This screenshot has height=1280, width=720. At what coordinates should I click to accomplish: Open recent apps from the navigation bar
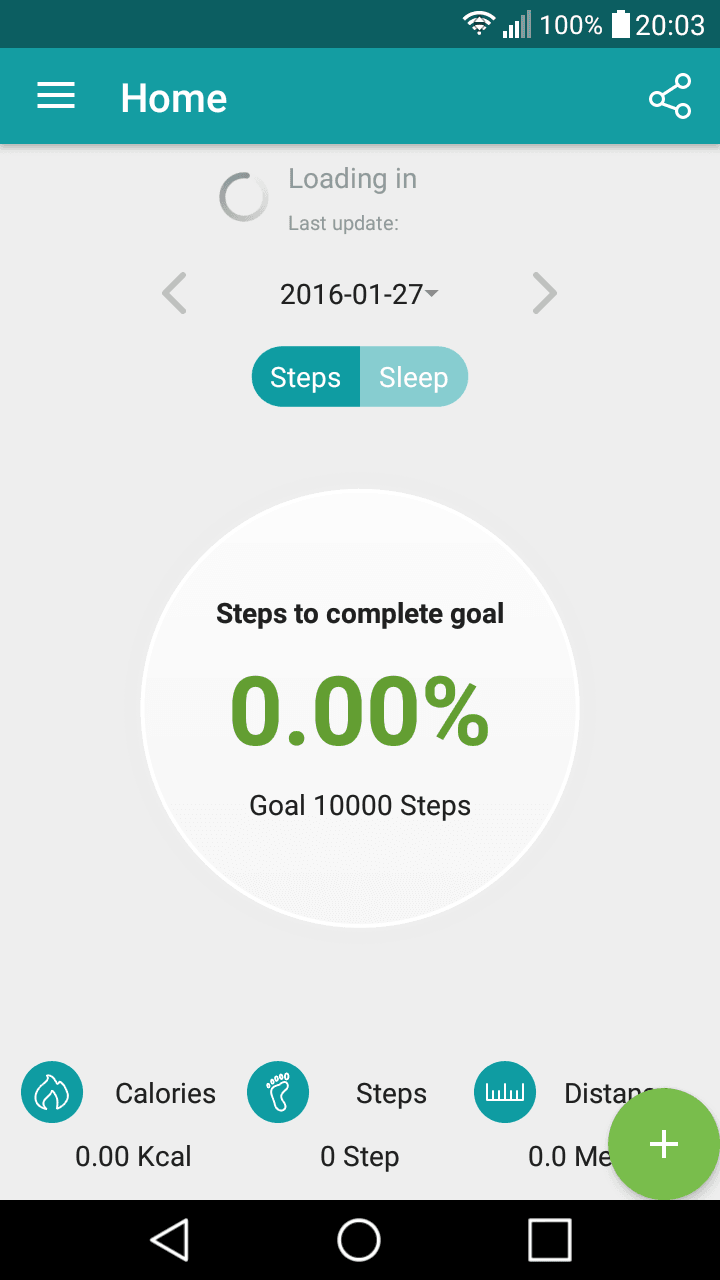pyautogui.click(x=549, y=1240)
